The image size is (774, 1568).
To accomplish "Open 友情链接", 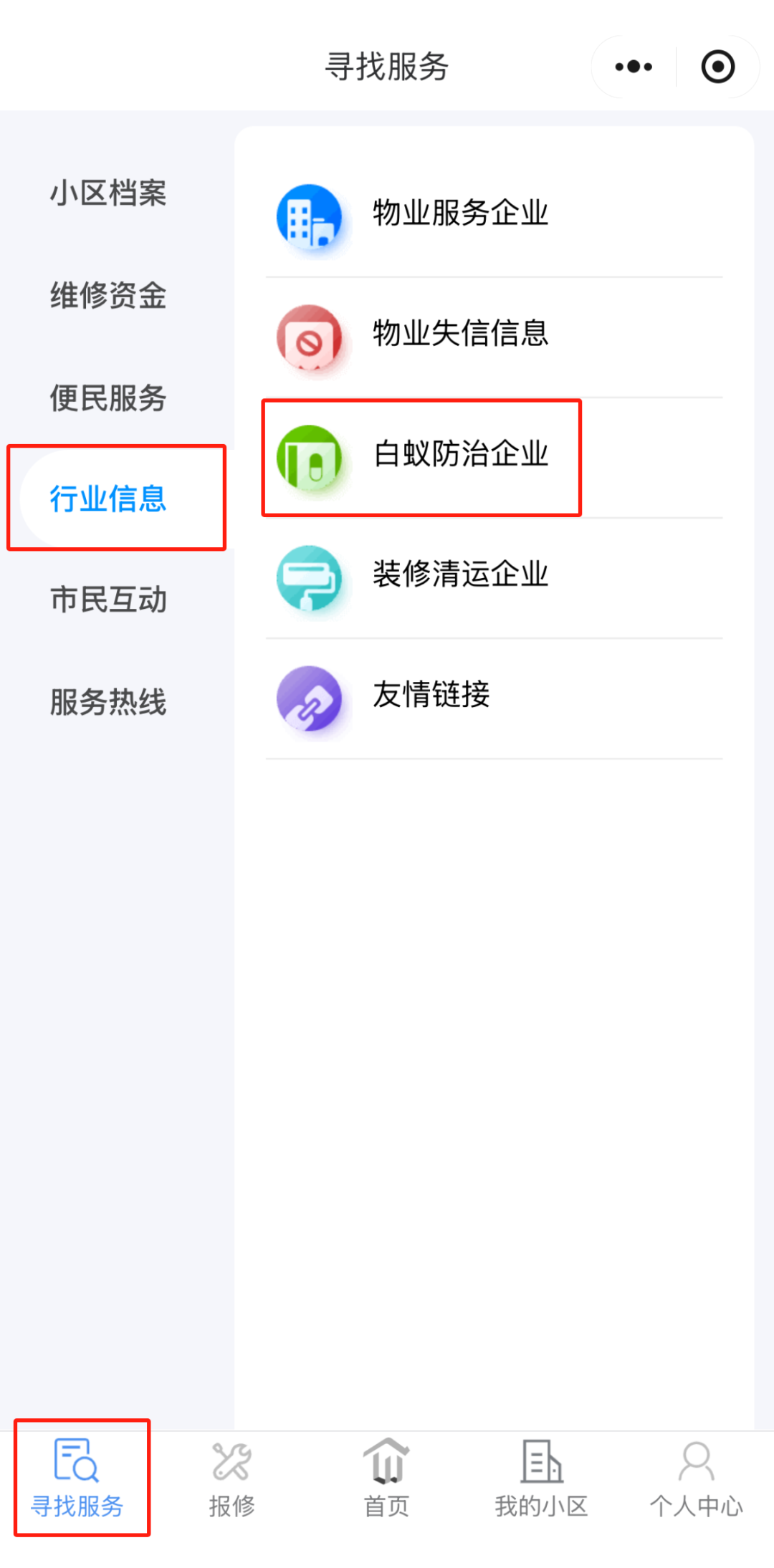I will click(430, 695).
